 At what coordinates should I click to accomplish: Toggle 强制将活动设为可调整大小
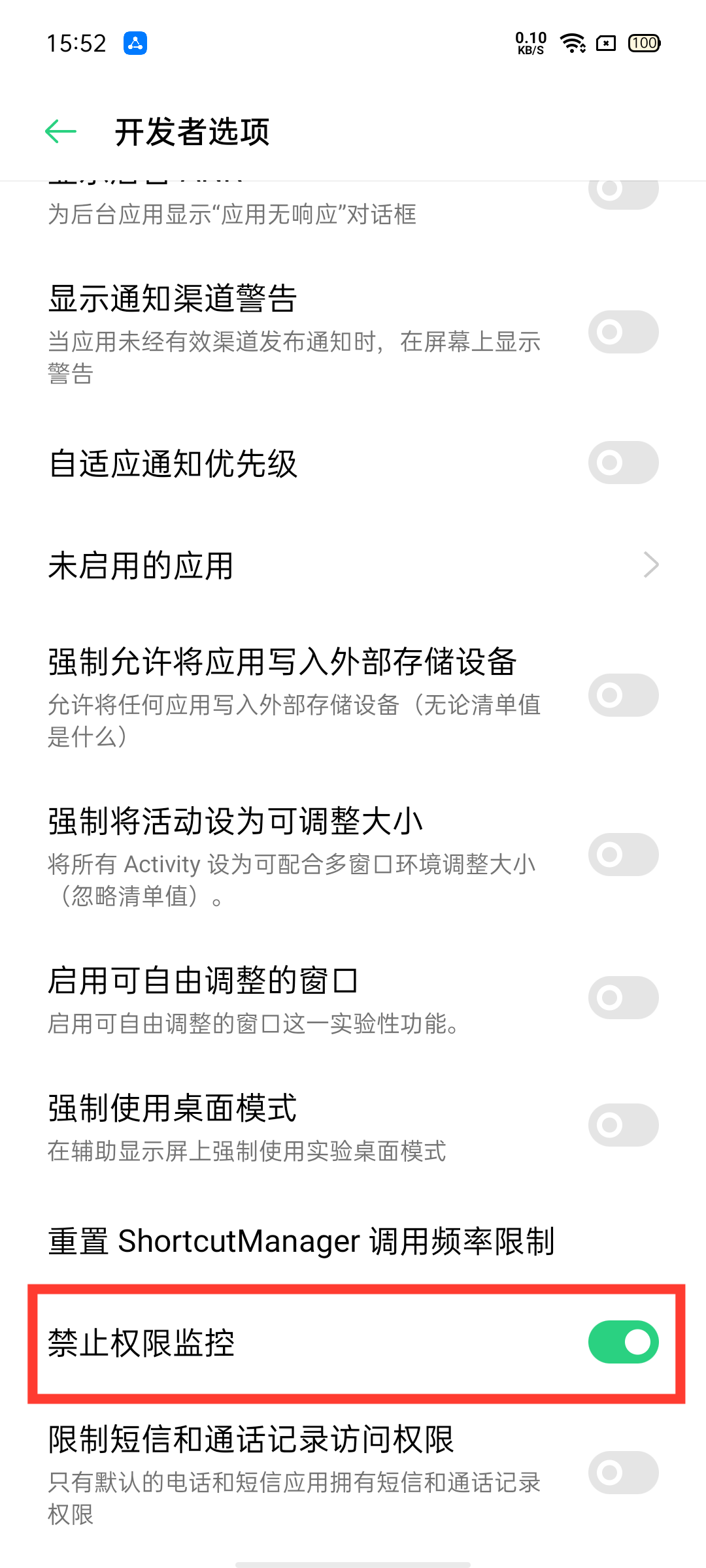tap(623, 854)
